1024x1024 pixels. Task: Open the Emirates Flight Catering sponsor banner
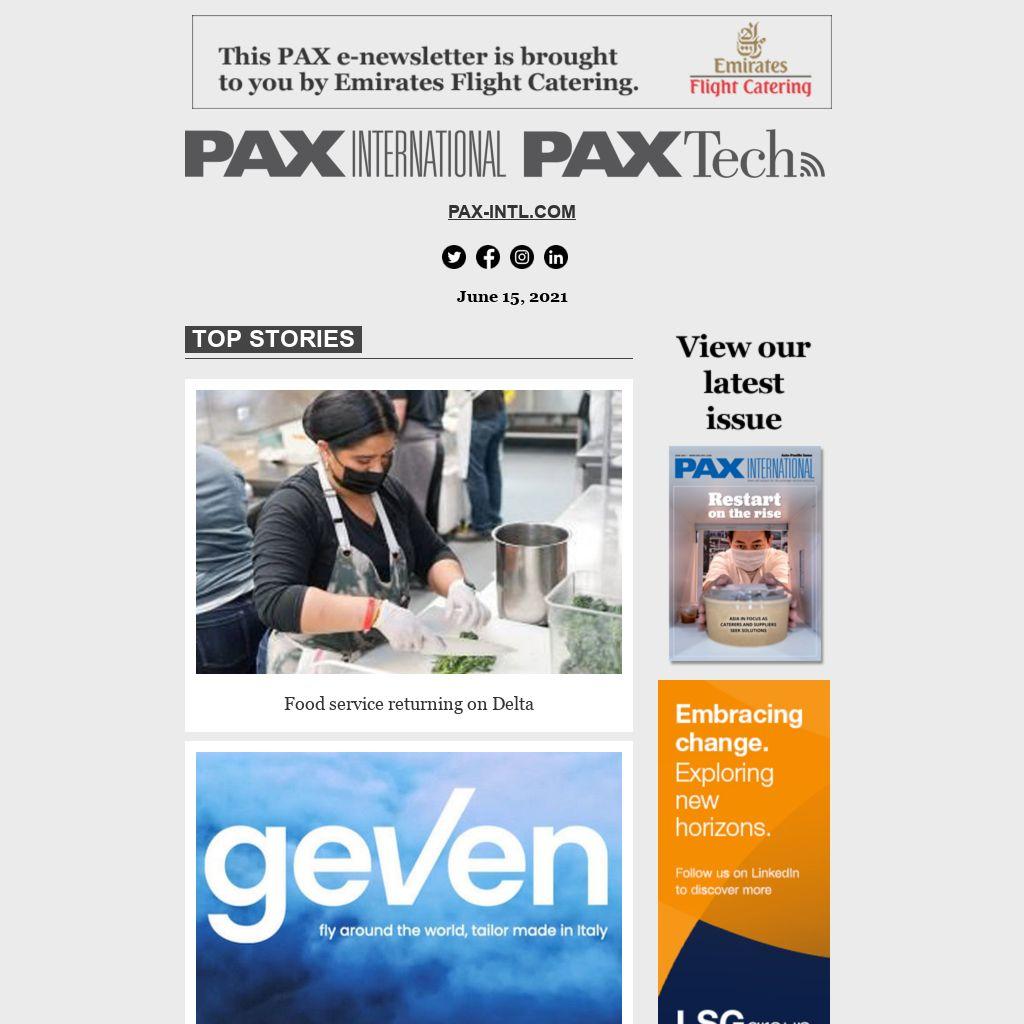point(511,62)
